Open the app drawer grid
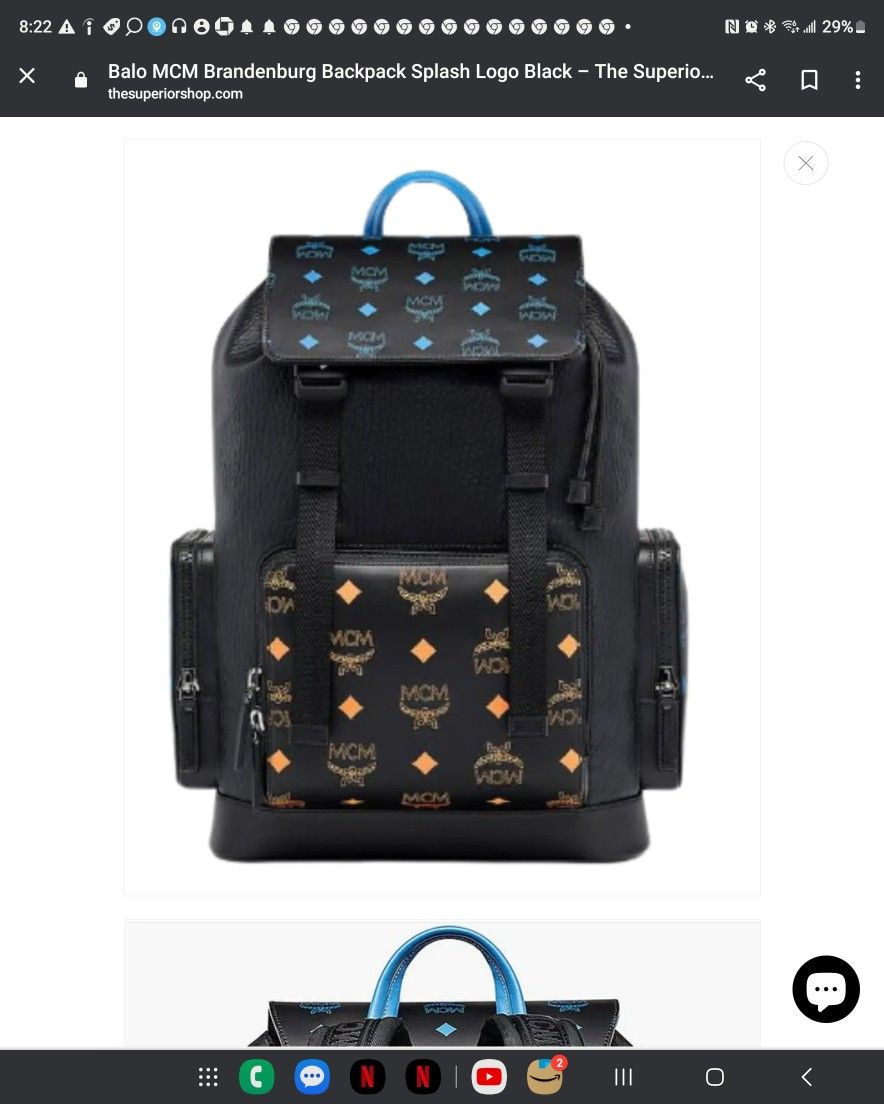The image size is (884, 1104). tap(208, 1077)
